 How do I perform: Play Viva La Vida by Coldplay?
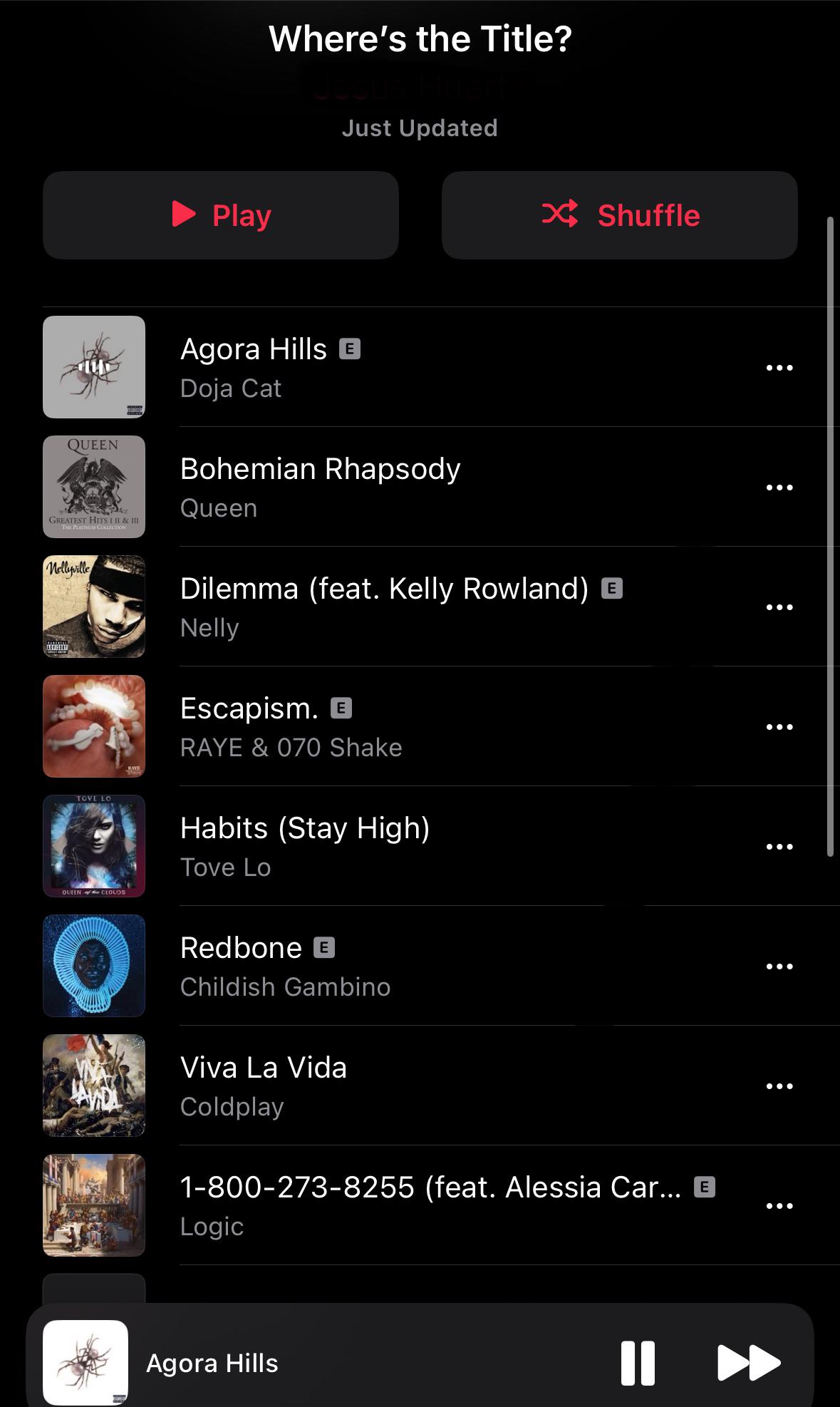pos(264,1086)
